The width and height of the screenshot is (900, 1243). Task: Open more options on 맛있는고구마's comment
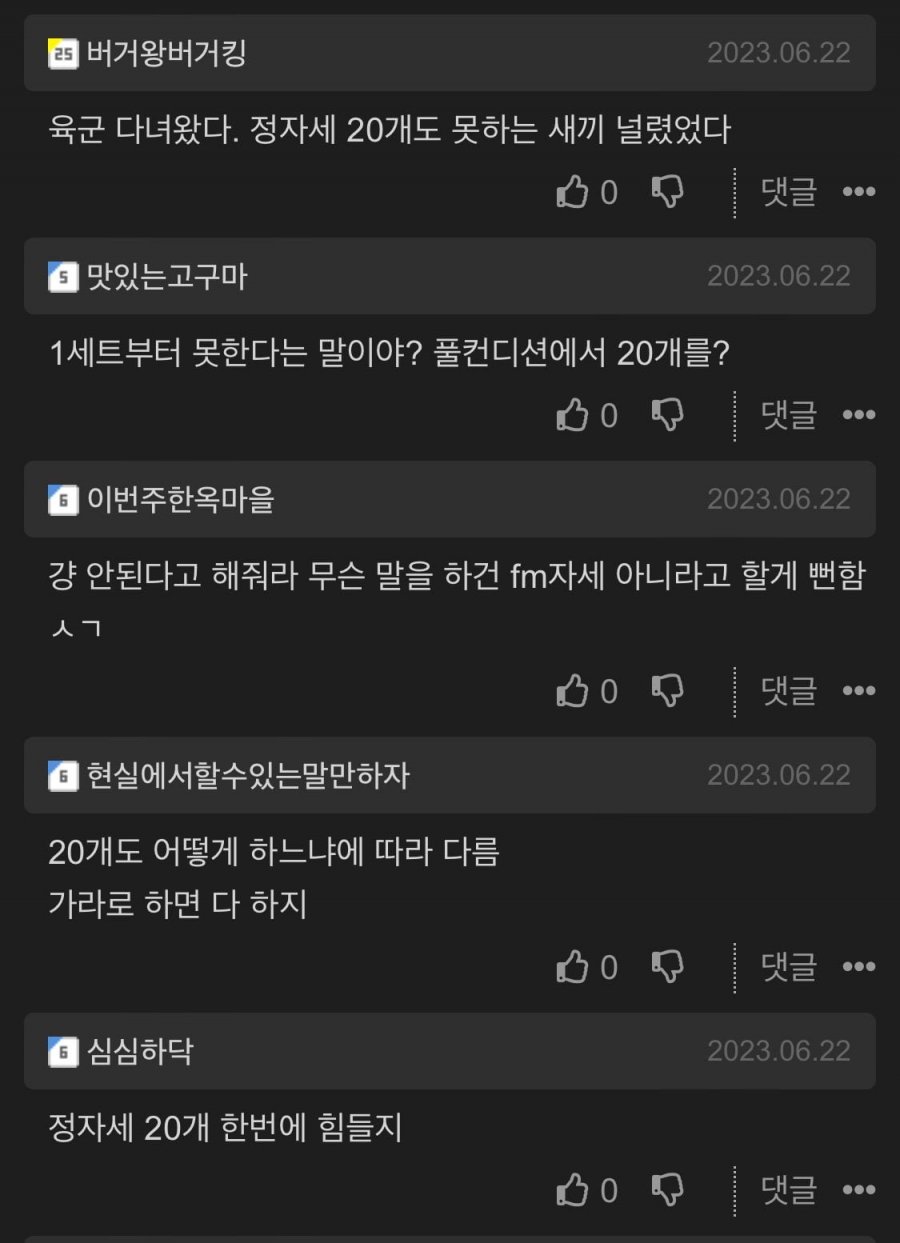click(x=859, y=415)
